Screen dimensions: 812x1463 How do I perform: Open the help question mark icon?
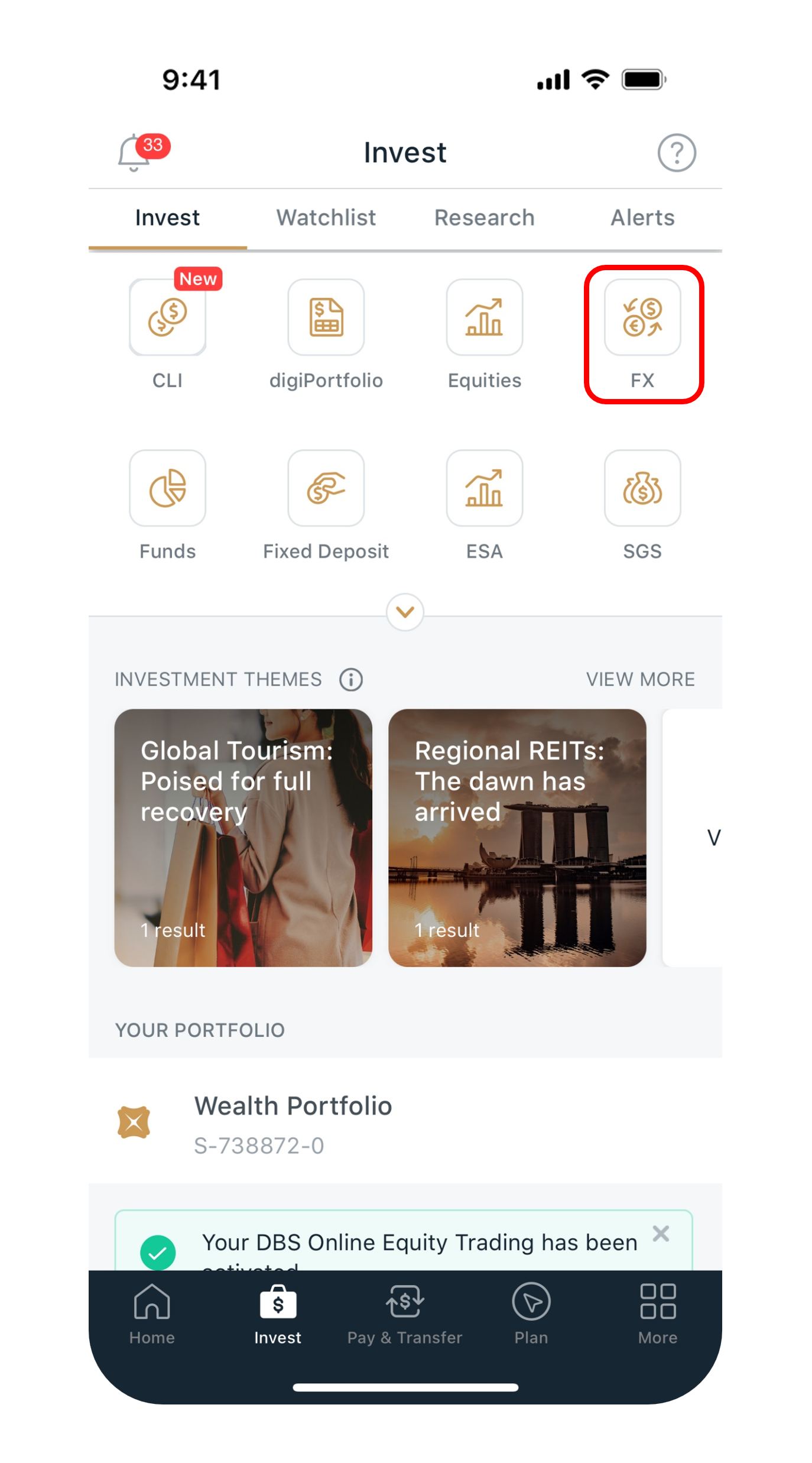tap(676, 153)
